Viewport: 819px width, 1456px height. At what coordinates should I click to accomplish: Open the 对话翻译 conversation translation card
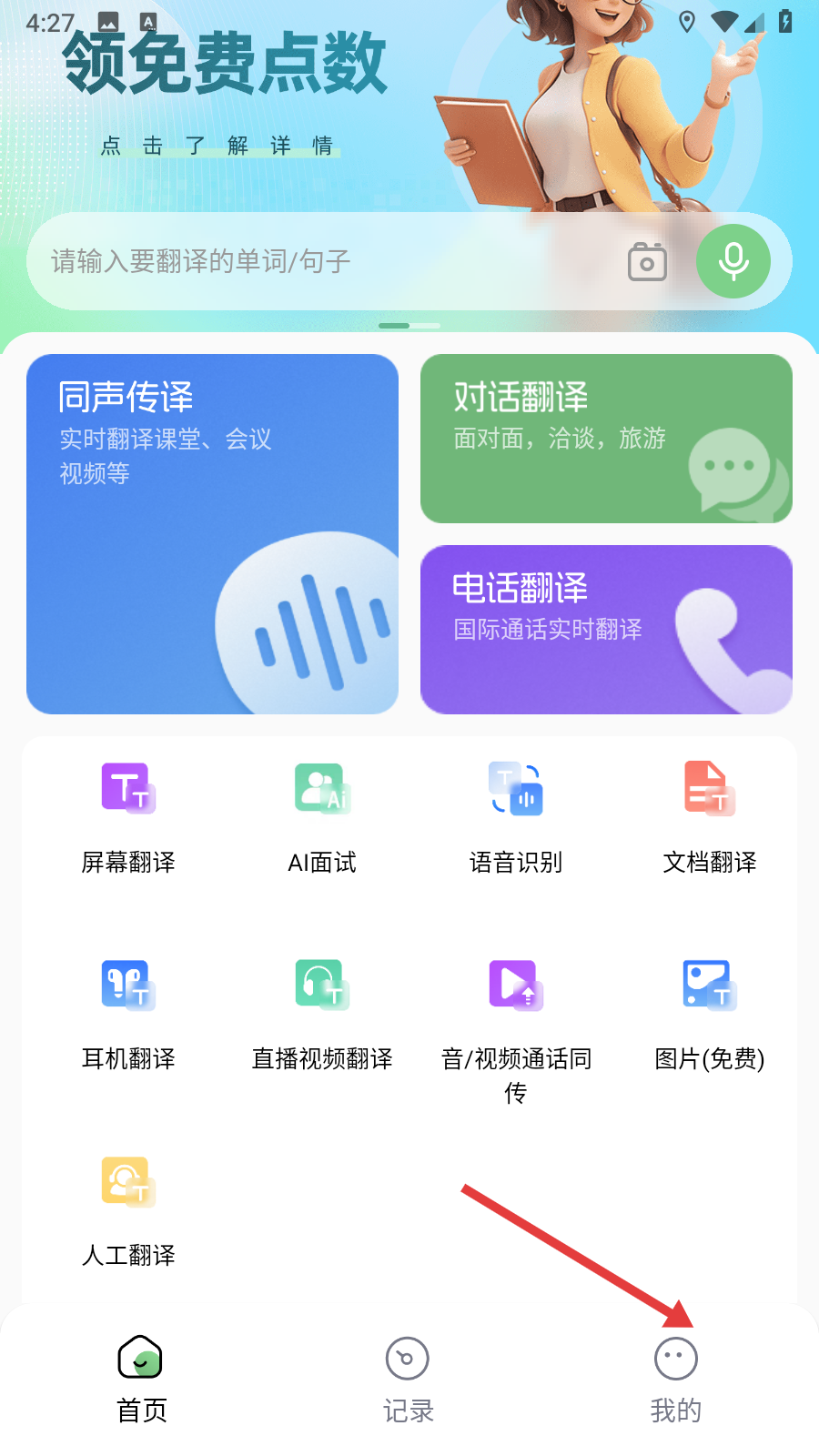tap(606, 439)
